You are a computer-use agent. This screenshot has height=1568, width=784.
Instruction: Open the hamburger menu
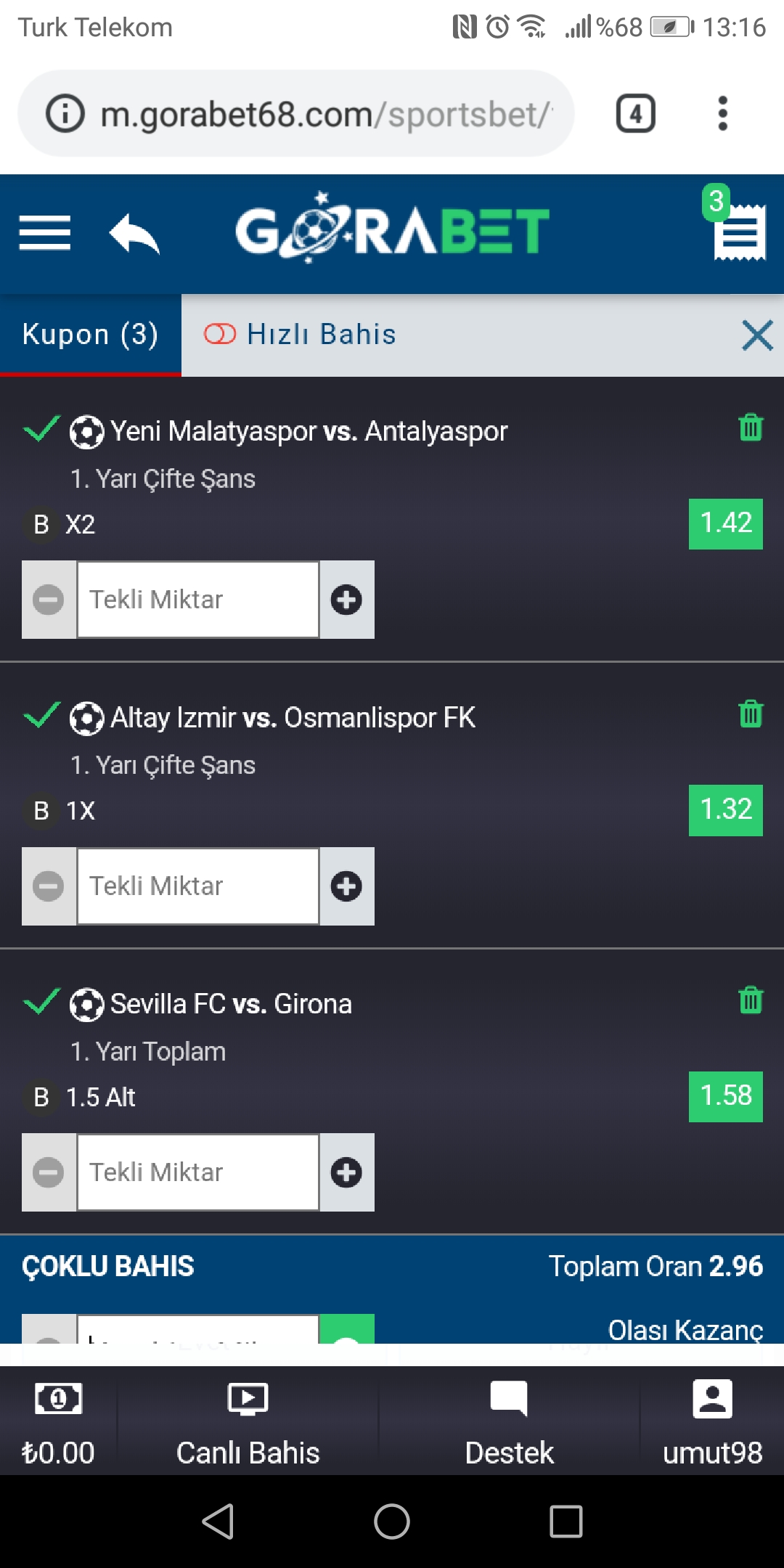point(45,233)
